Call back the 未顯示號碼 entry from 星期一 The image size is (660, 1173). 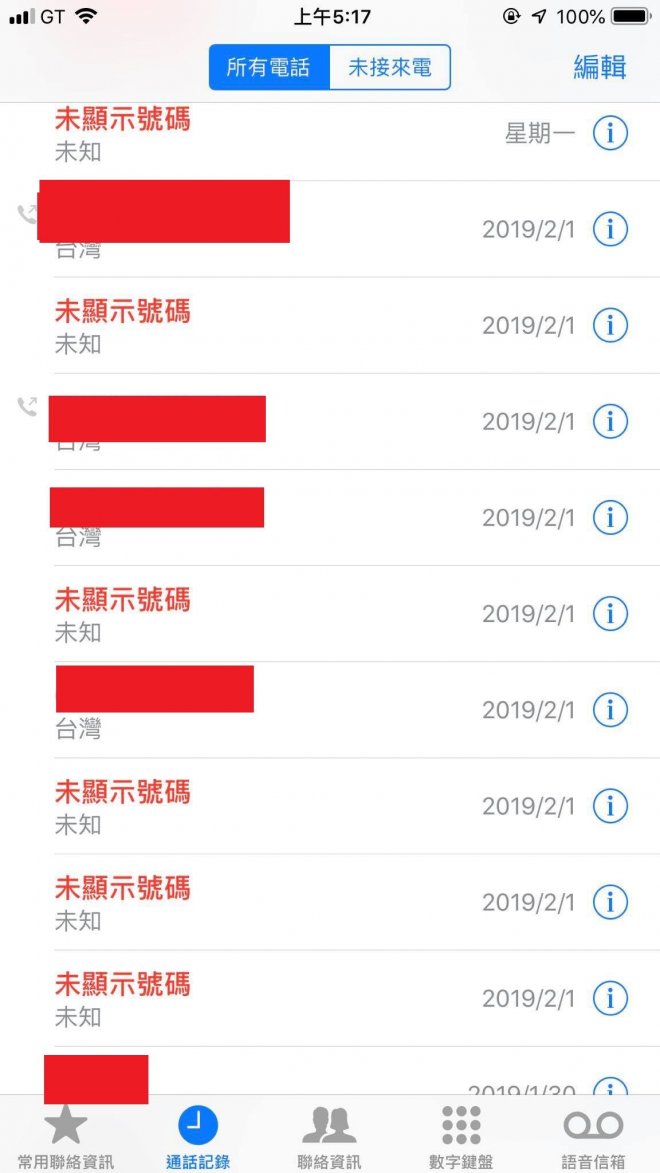pyautogui.click(x=250, y=135)
